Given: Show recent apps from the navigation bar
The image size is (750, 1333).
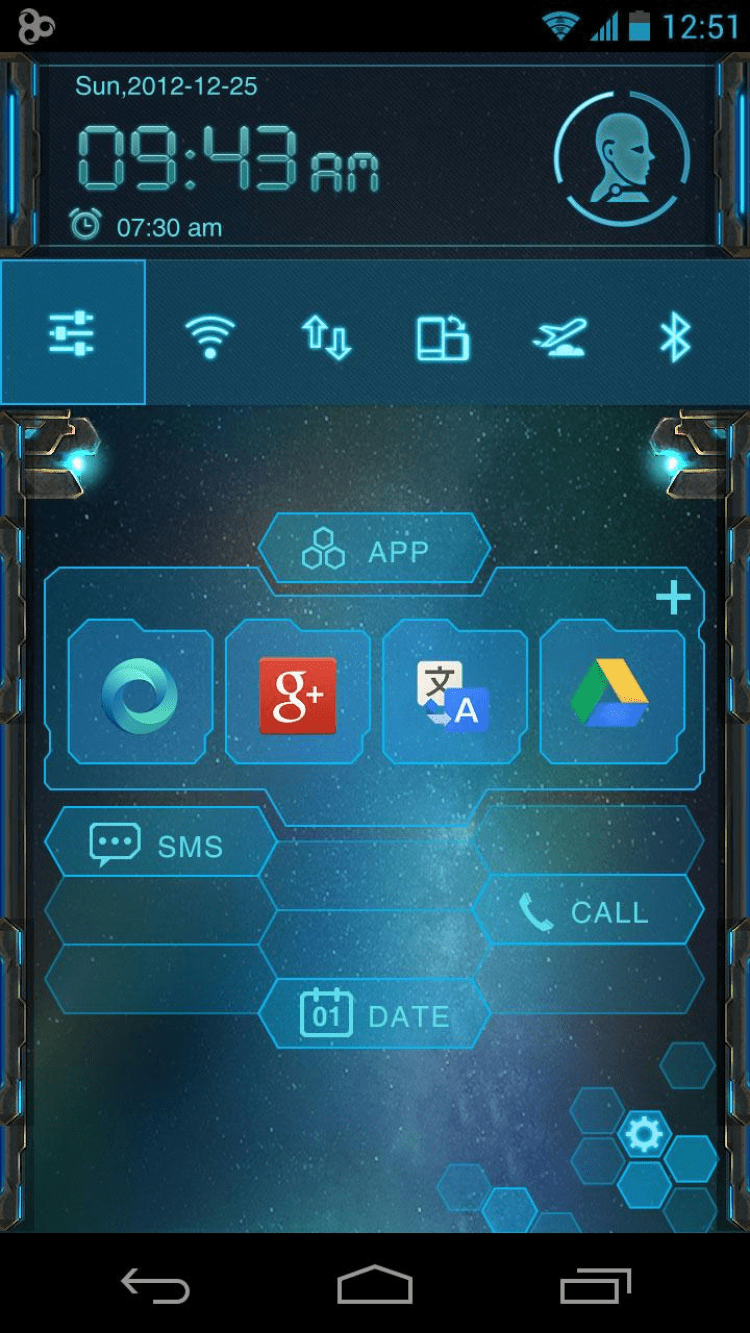Looking at the screenshot, I should [x=595, y=1286].
